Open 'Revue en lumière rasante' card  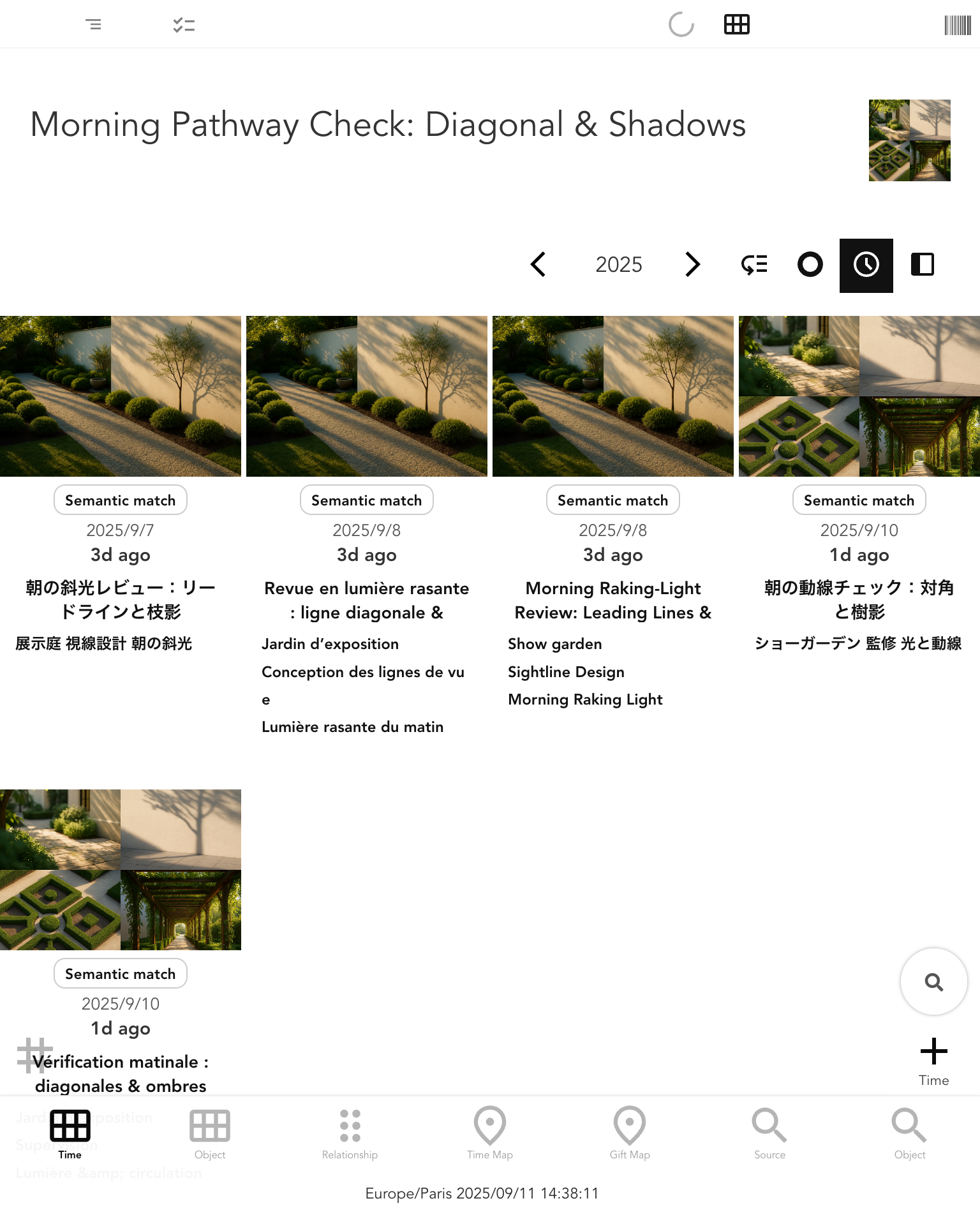(x=366, y=396)
